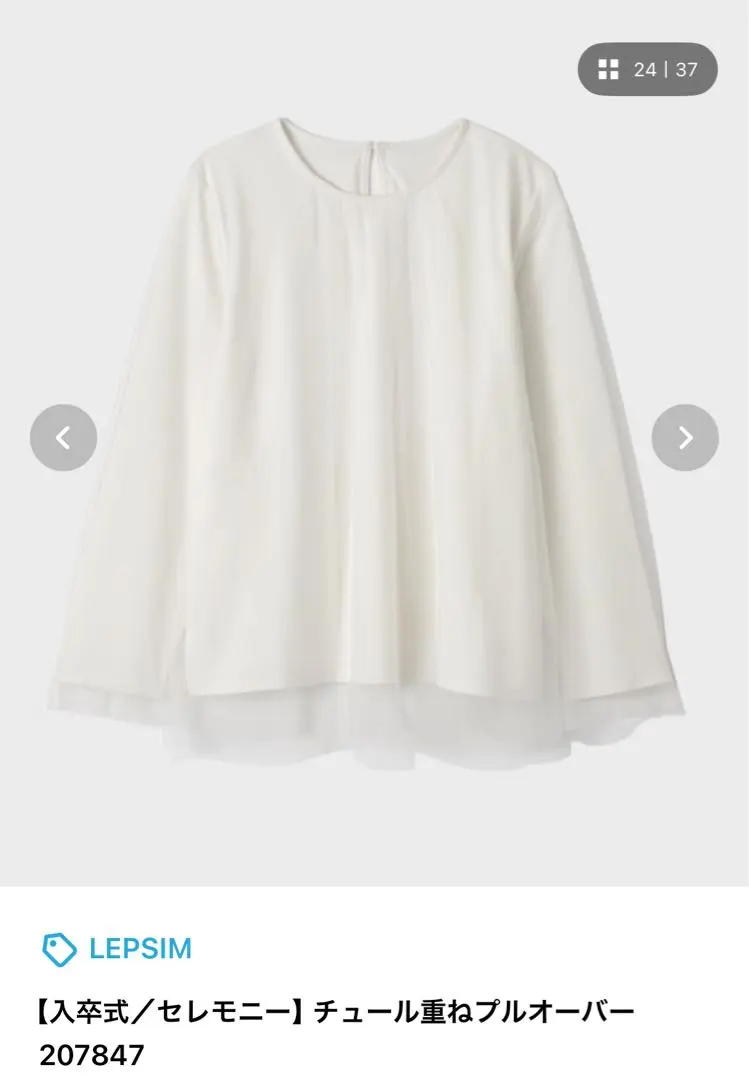Open the image grid view showing 24 | 37
This screenshot has height=1080, width=749.
click(647, 70)
